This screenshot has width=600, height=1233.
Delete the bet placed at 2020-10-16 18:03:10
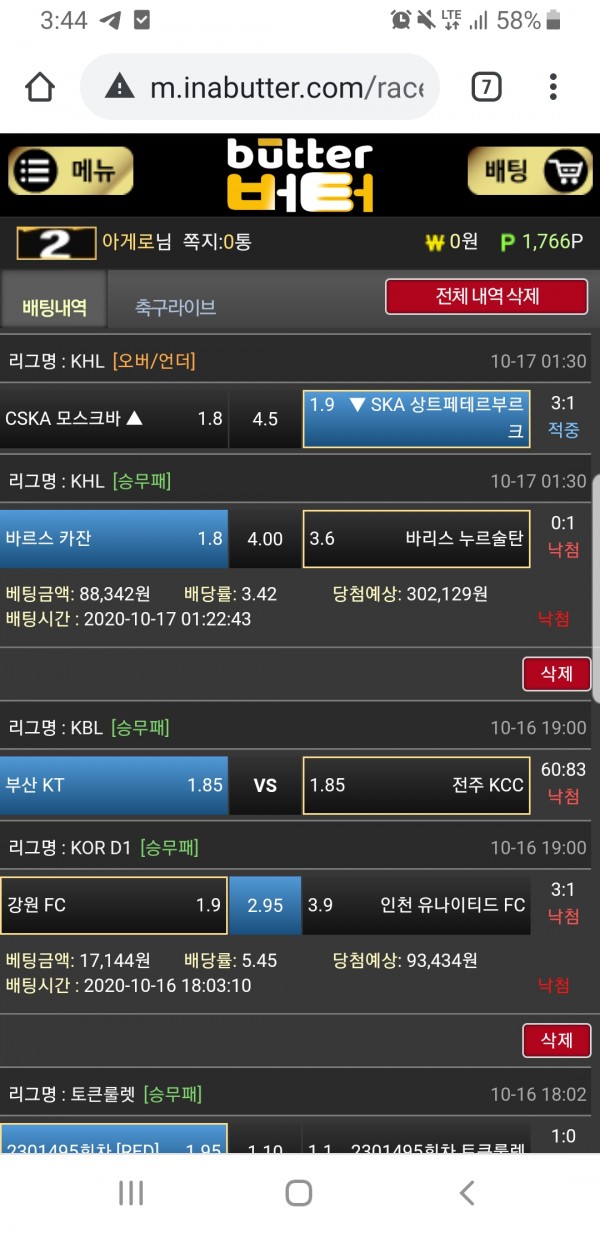[556, 1041]
